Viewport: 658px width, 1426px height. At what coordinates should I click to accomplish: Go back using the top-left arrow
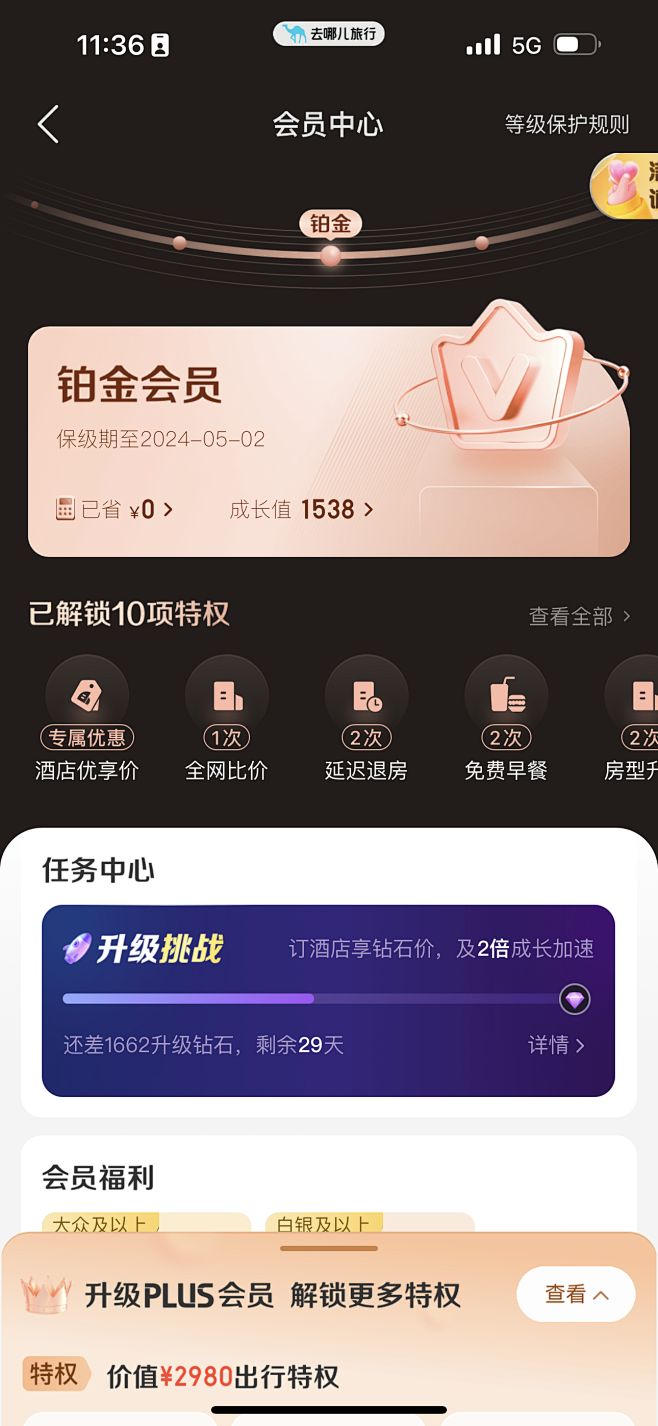48,125
